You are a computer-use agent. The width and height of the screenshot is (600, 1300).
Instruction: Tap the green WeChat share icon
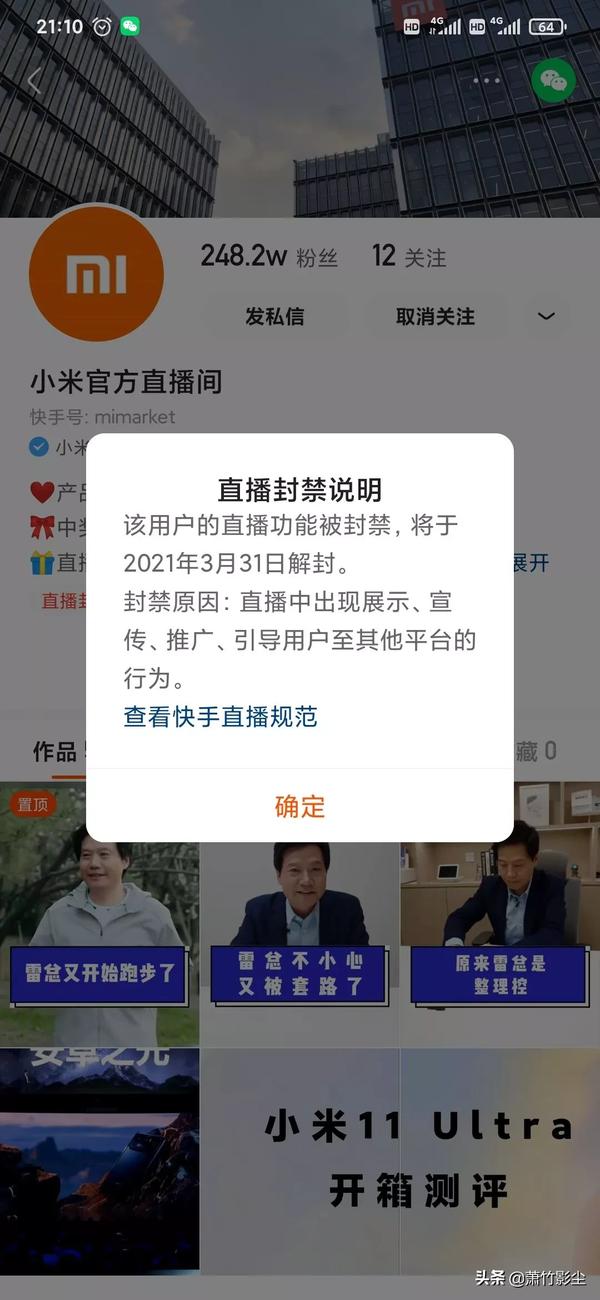pos(553,81)
